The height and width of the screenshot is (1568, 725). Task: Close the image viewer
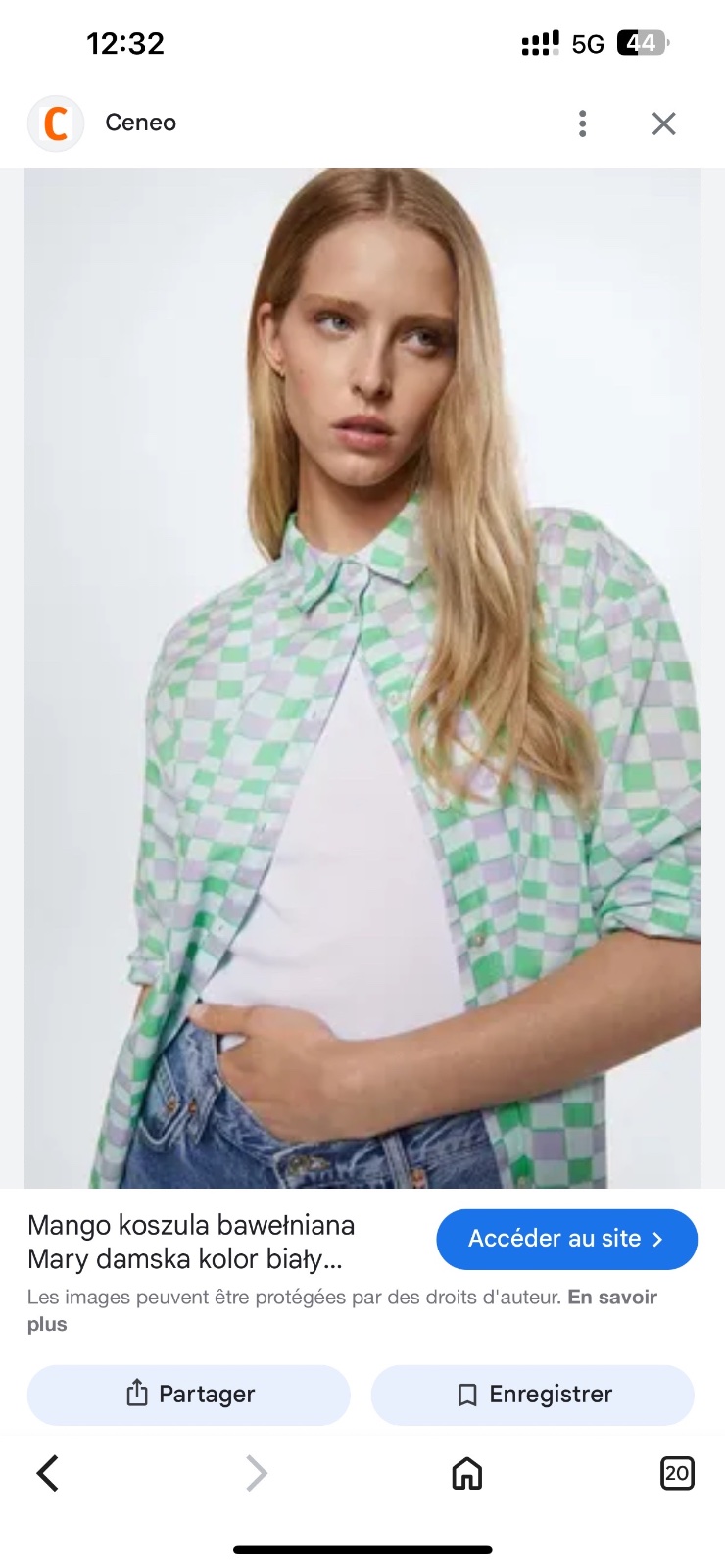point(664,123)
